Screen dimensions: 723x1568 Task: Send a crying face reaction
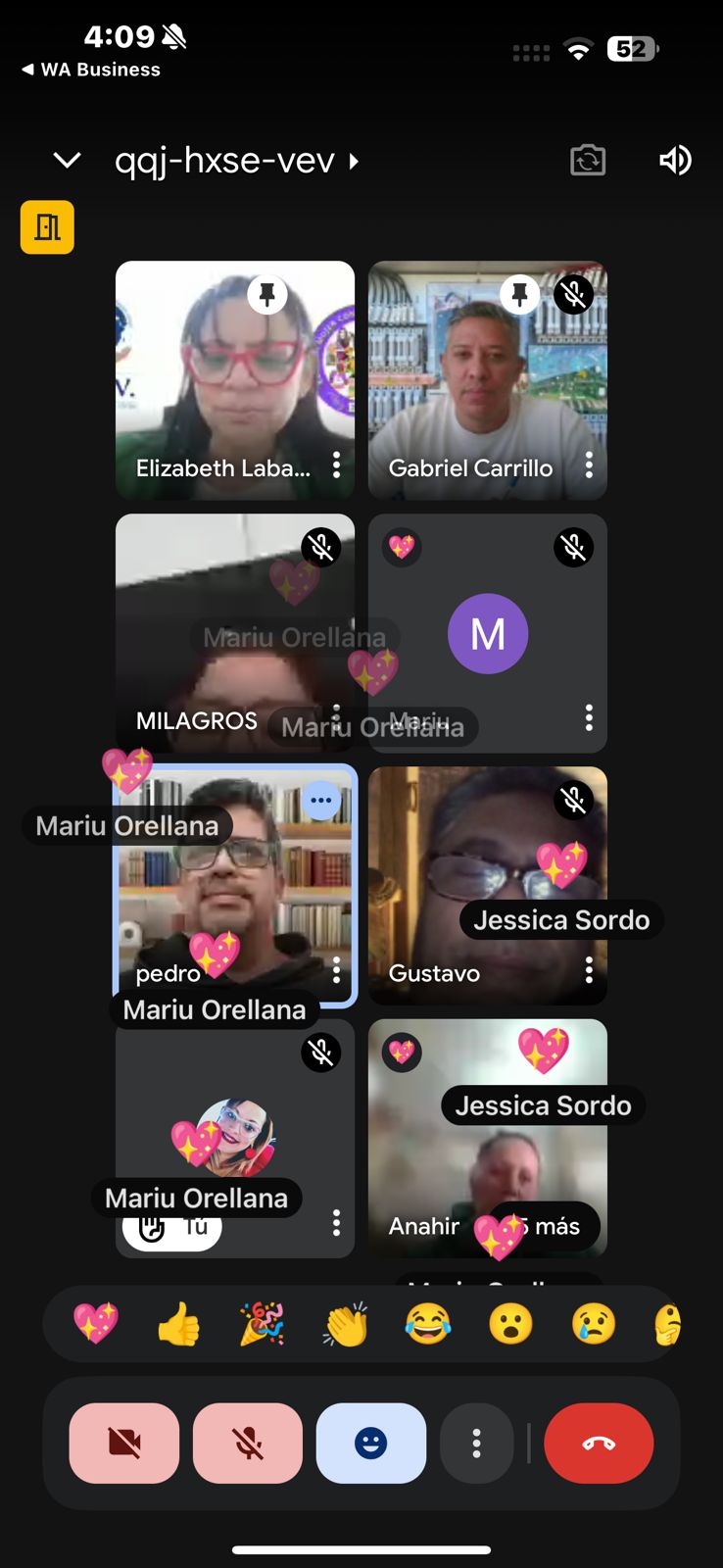point(594,1324)
